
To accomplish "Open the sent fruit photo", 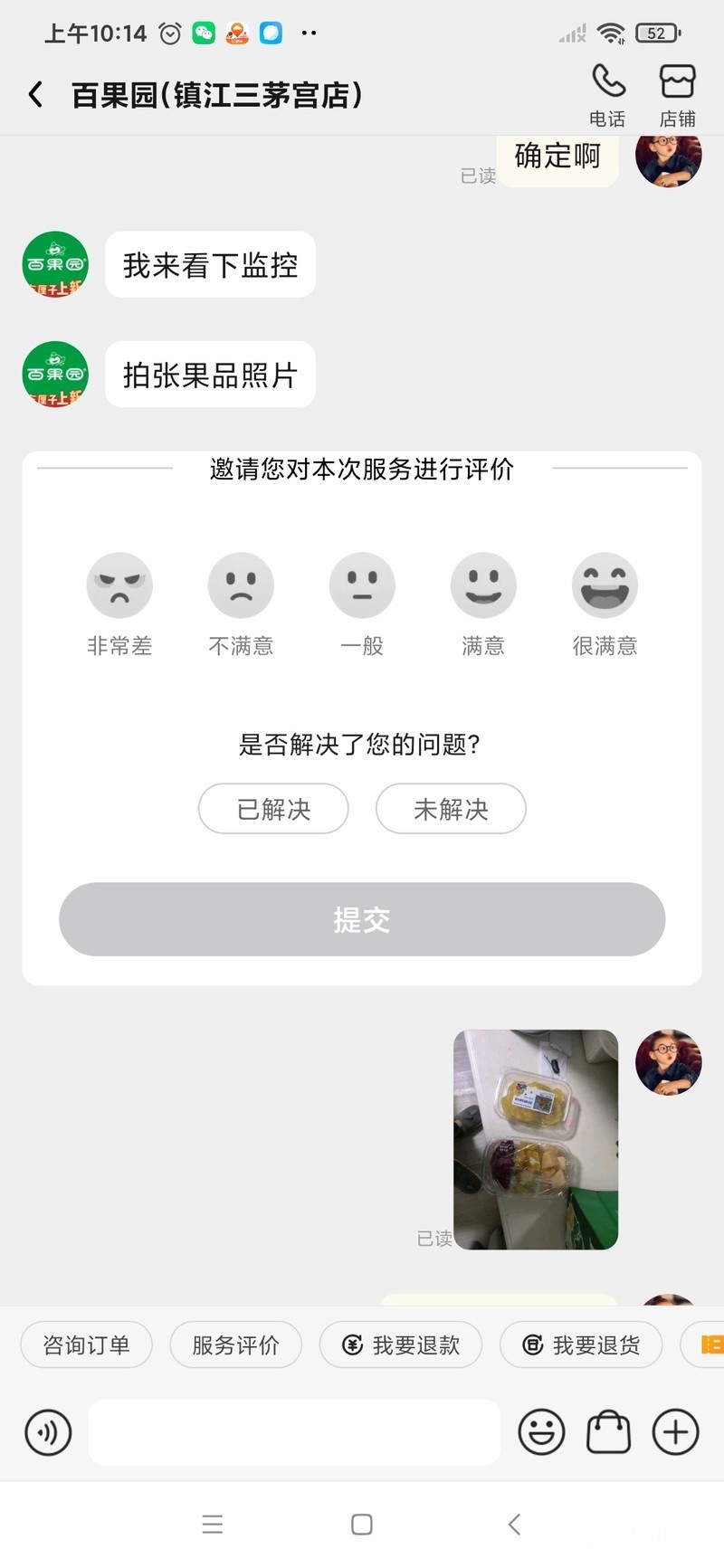I will pyautogui.click(x=536, y=1140).
